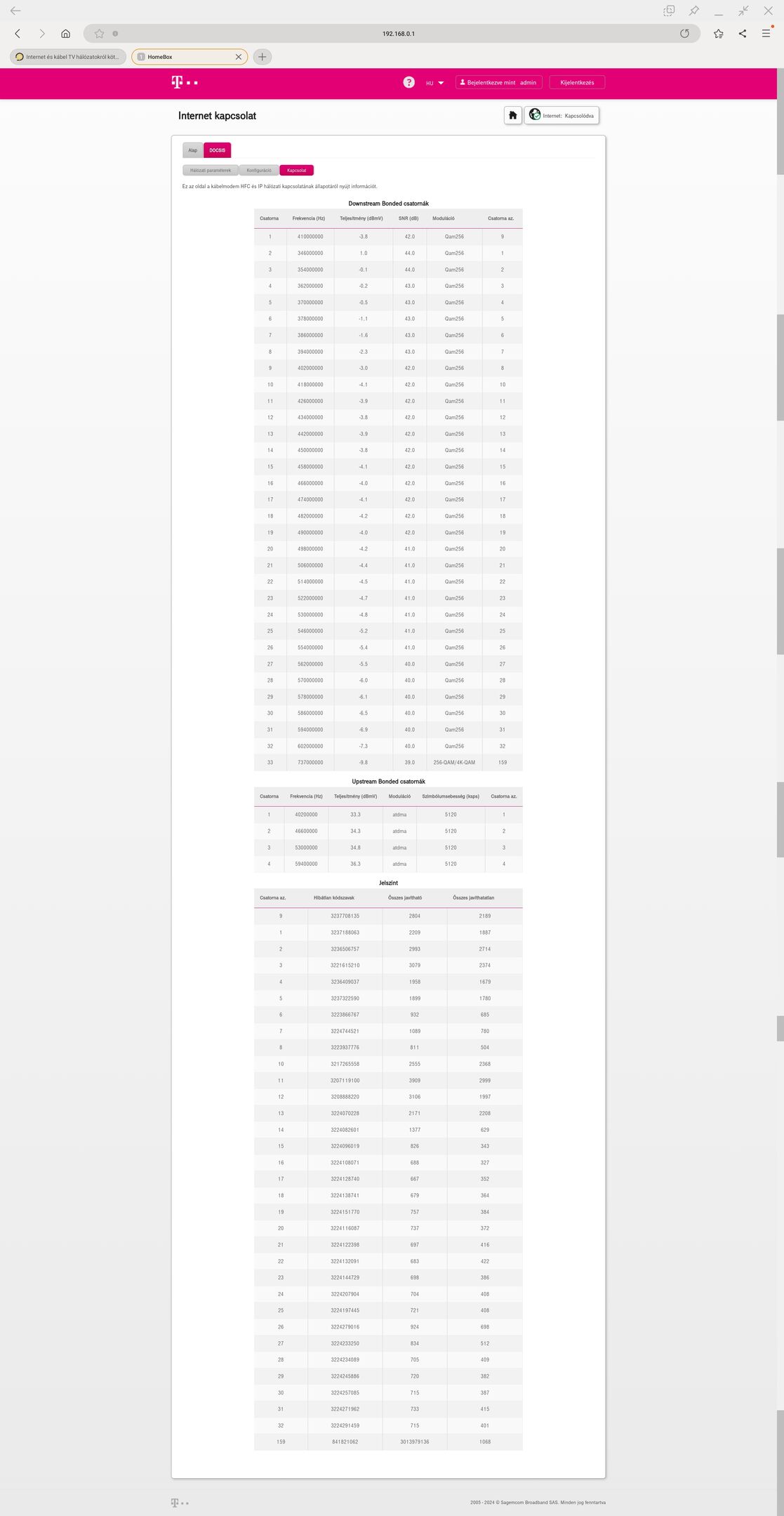Switch to the Internet és kábel TV tab

(x=68, y=57)
